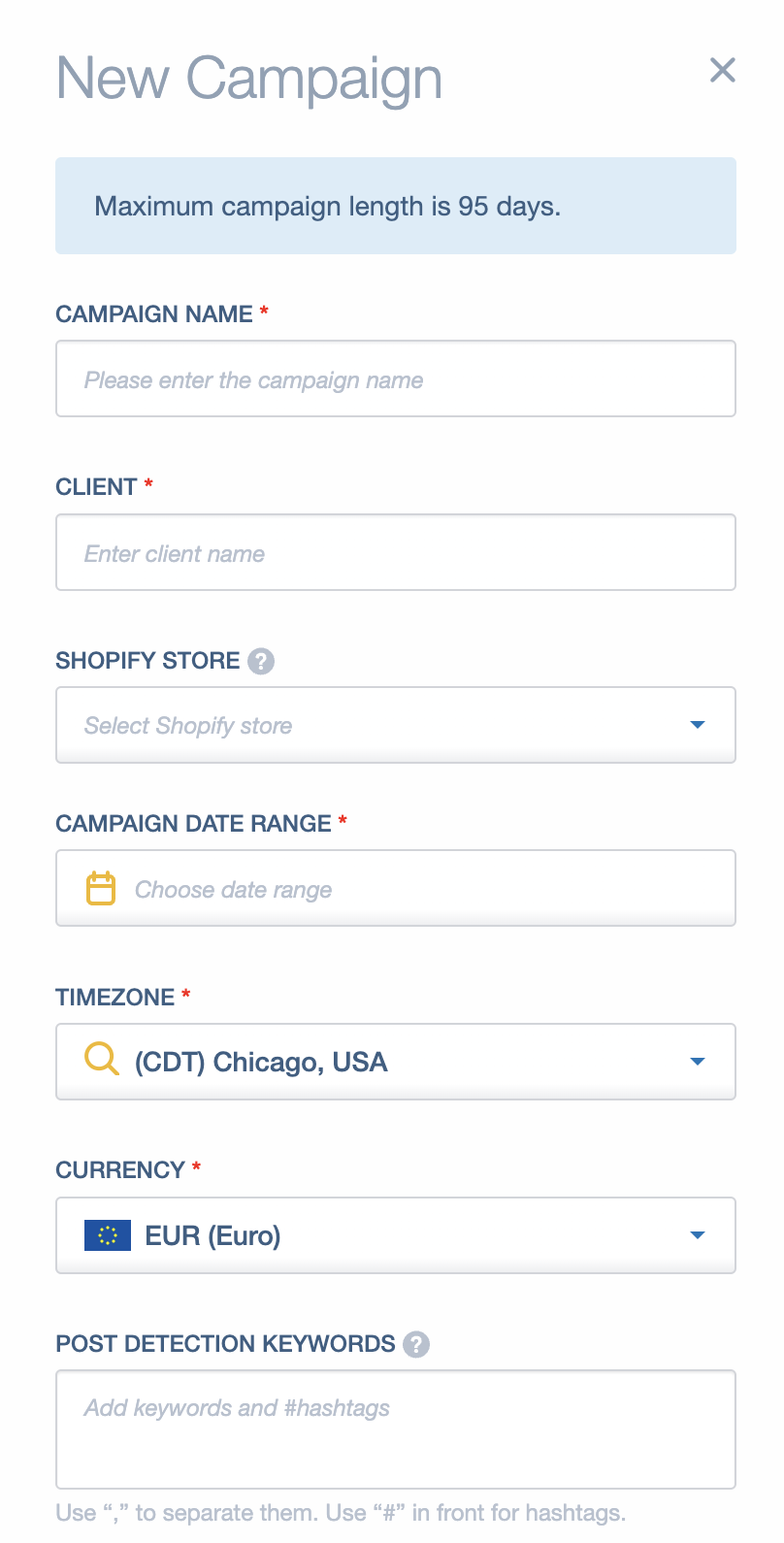Open the timezone dropdown showing Chicago
Screen dimensions: 784x1543
click(x=396, y=1062)
